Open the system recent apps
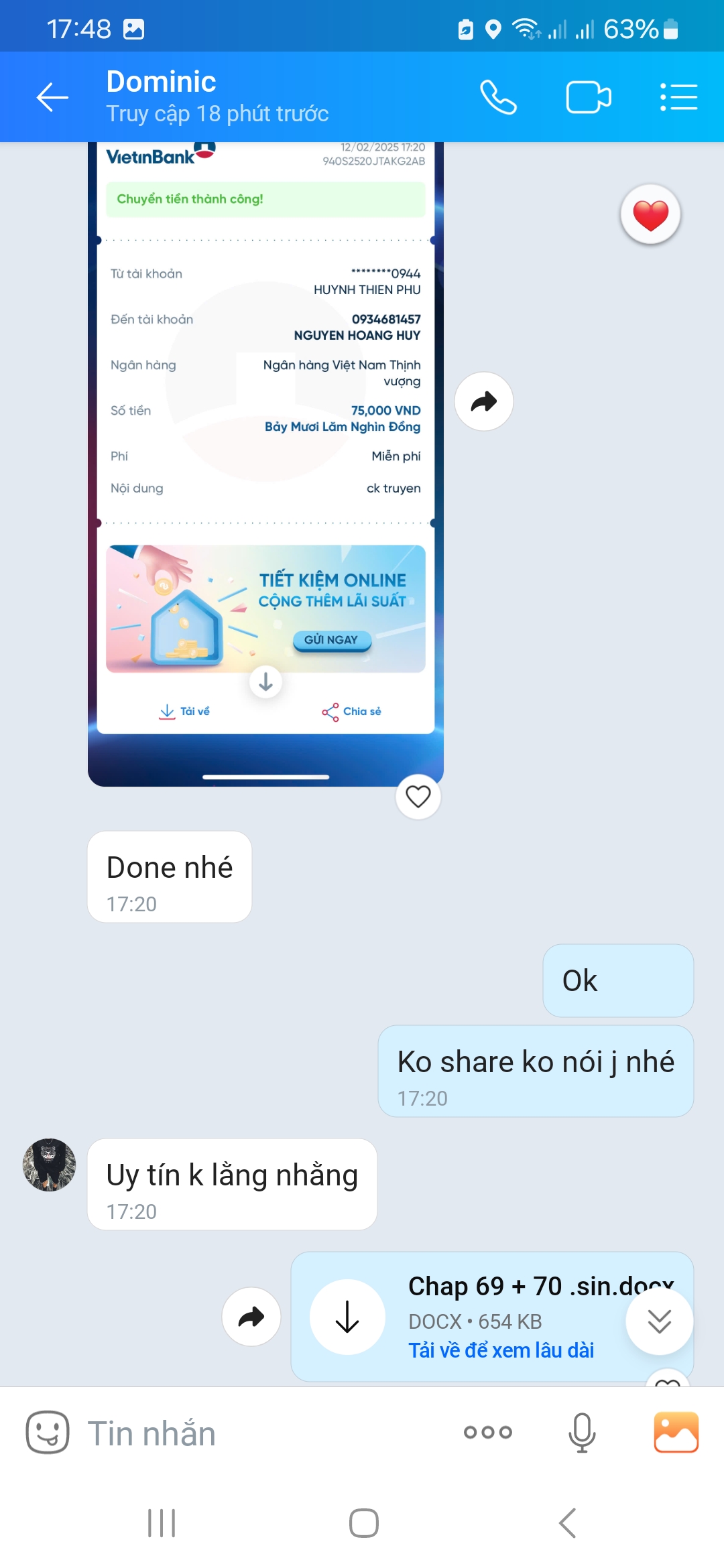 pos(161,1522)
